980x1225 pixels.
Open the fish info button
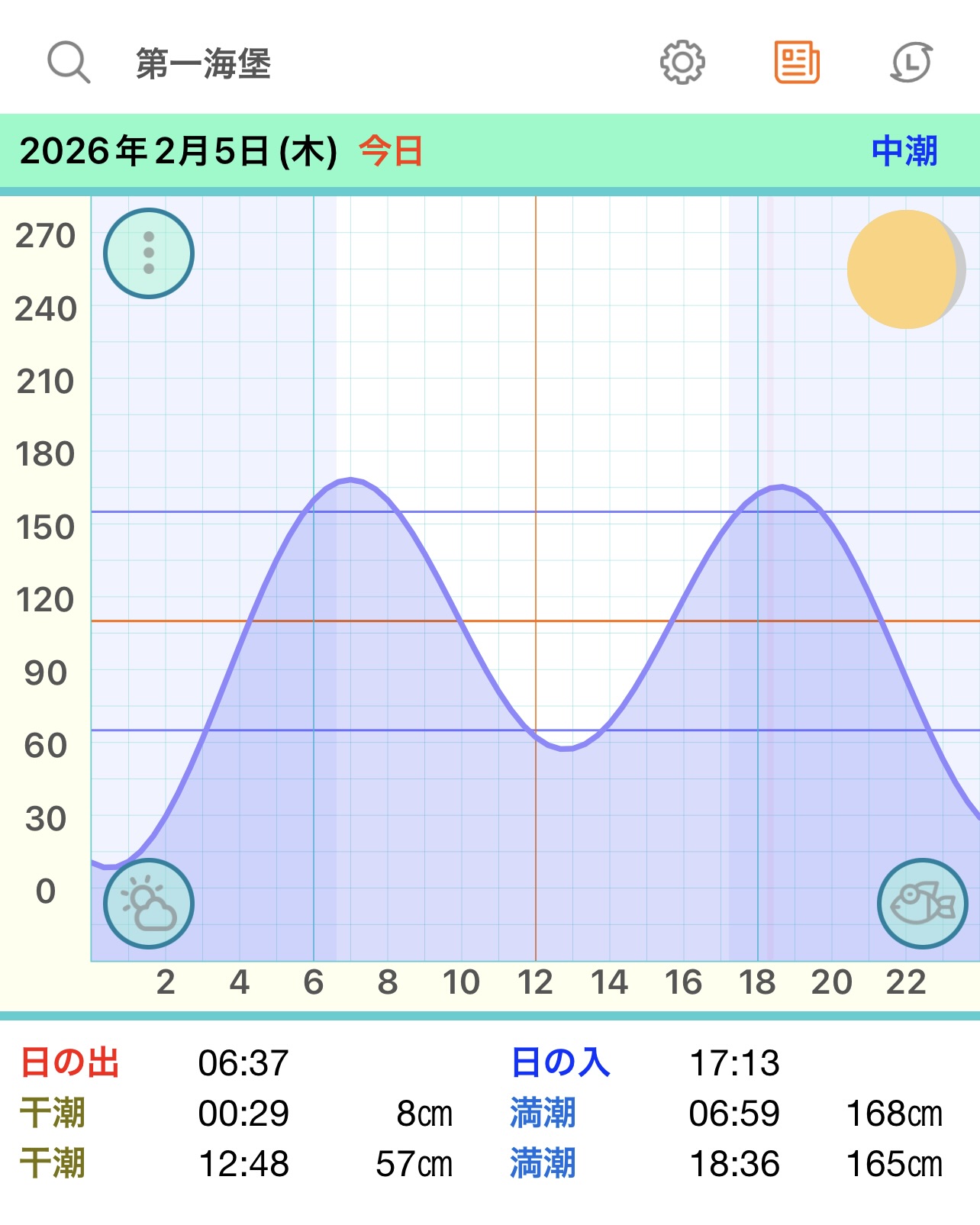coord(922,904)
